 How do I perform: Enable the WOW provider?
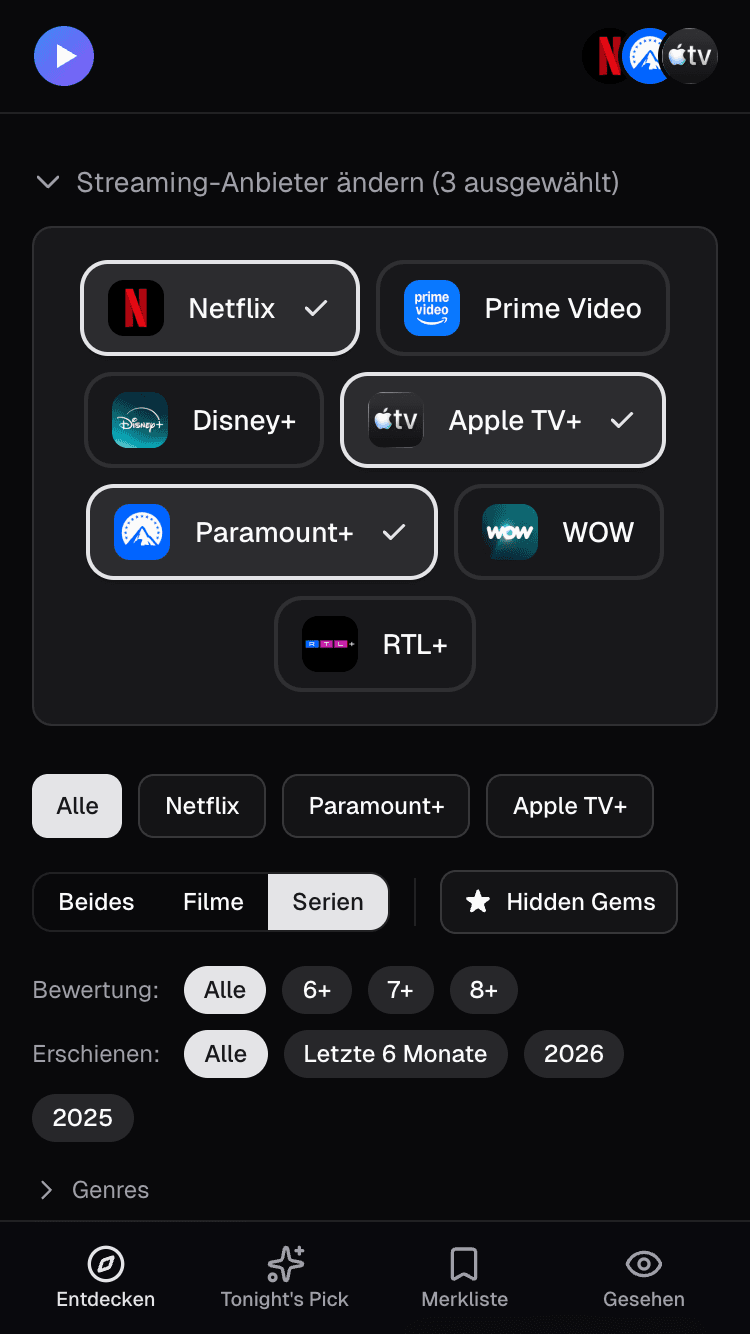[559, 532]
